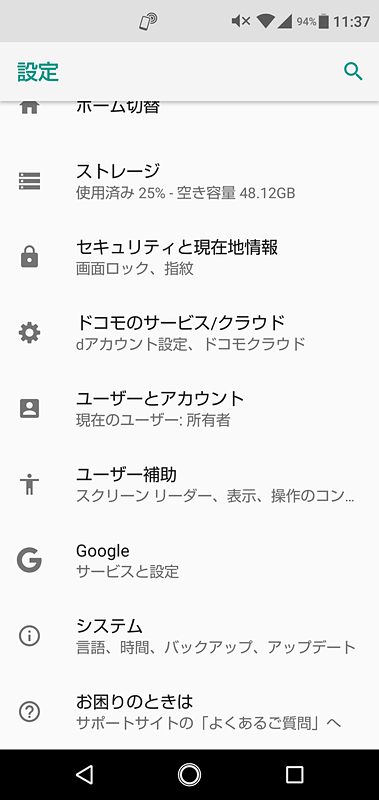Screen dimensions: 379x800
Task: Open システム settings
Action: point(189,635)
